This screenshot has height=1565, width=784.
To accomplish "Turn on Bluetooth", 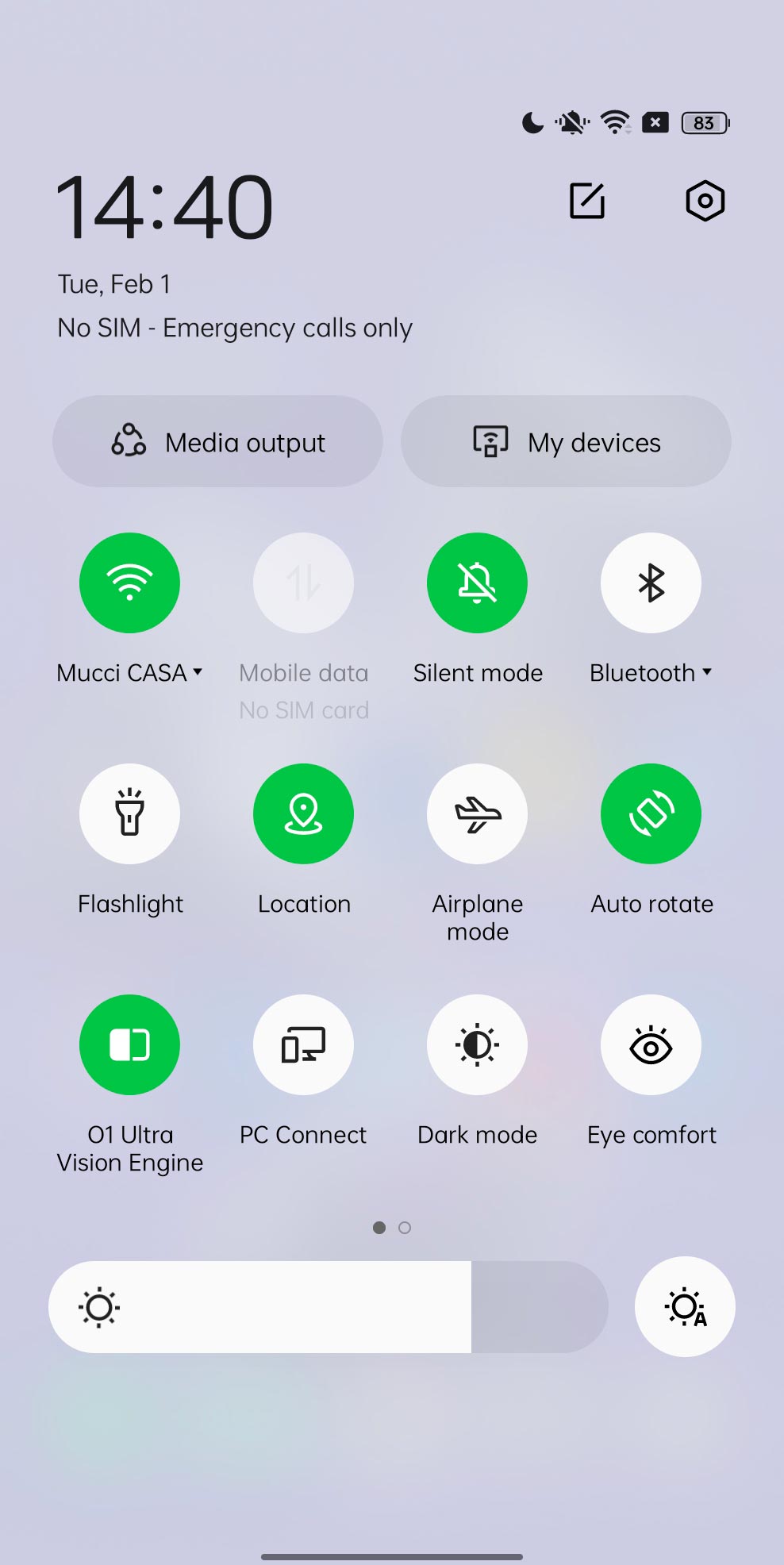I will [x=651, y=583].
